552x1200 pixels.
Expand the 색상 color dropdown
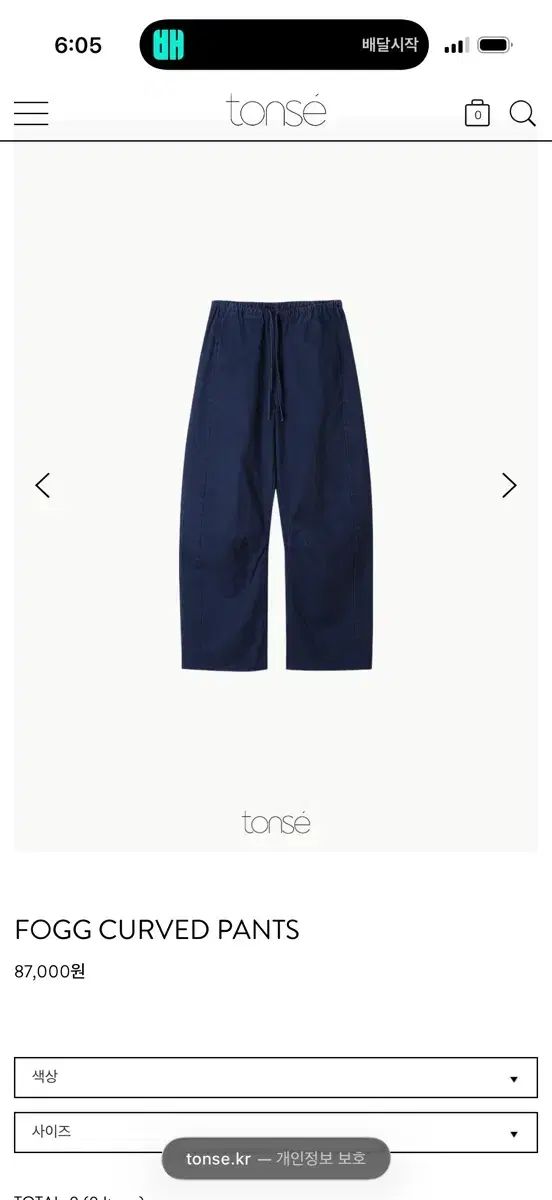point(276,1078)
